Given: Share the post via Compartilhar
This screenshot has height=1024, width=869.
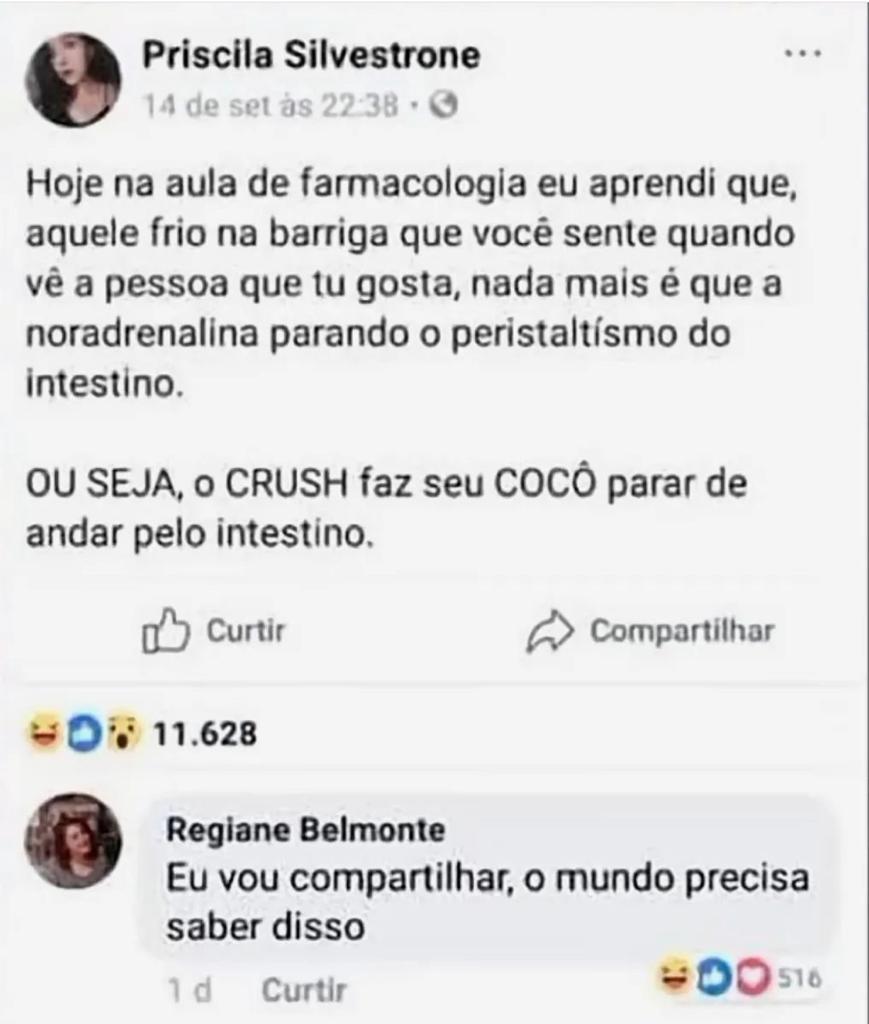Looking at the screenshot, I should (x=650, y=631).
